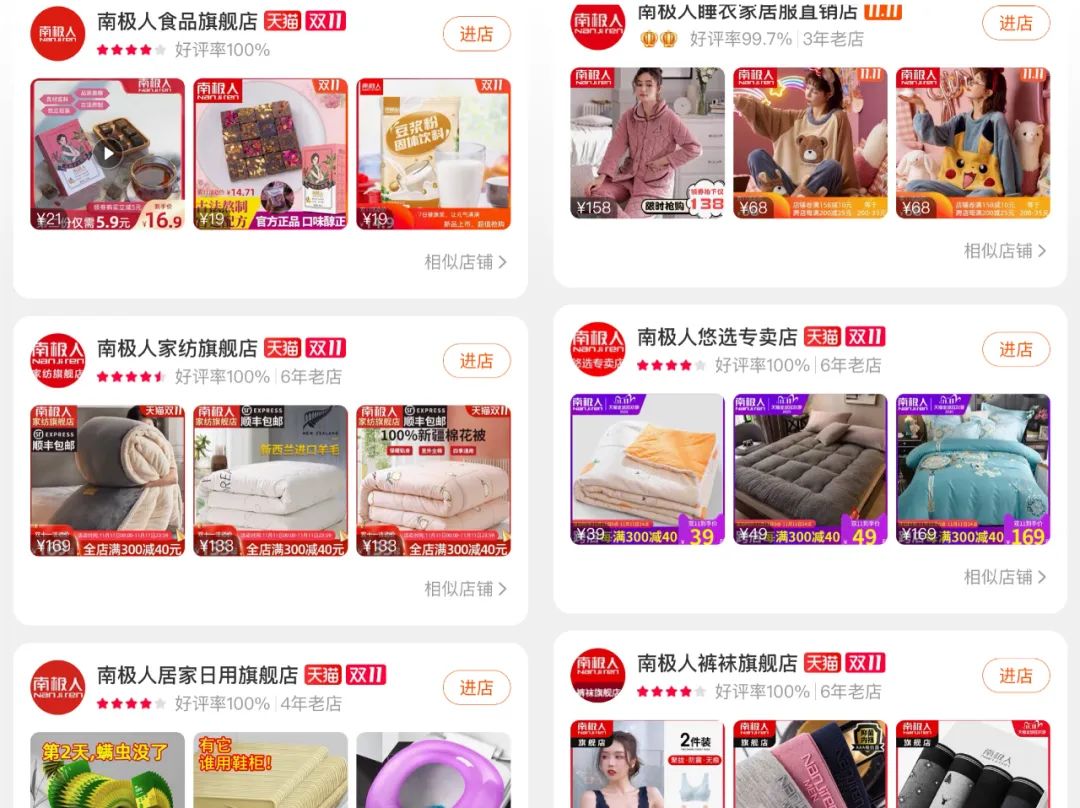The width and height of the screenshot is (1080, 808).
Task: Enter the 南极人食品旗舰店 store
Action: (x=476, y=34)
